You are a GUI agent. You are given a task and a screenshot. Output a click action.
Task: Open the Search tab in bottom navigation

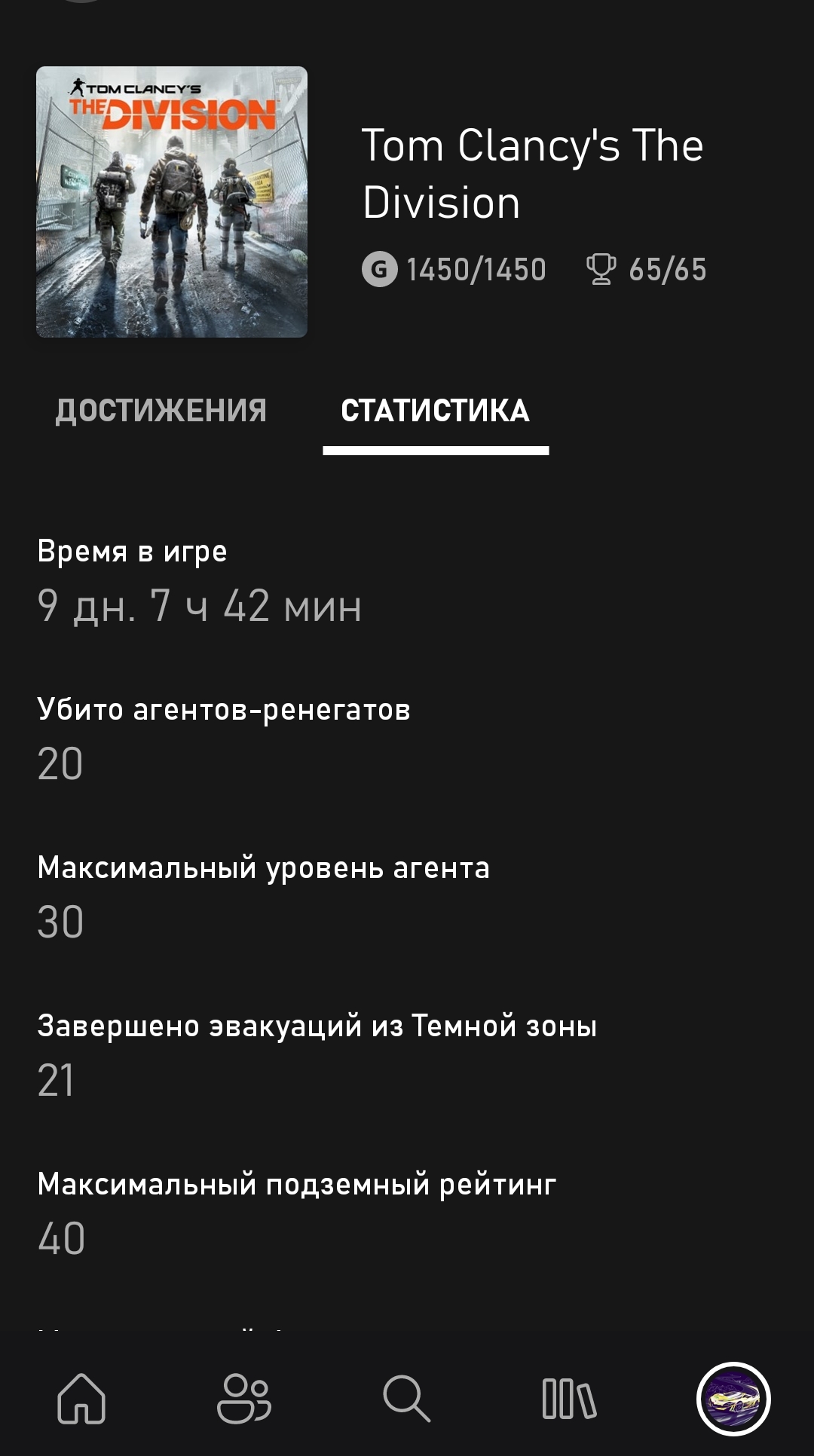click(x=407, y=1398)
